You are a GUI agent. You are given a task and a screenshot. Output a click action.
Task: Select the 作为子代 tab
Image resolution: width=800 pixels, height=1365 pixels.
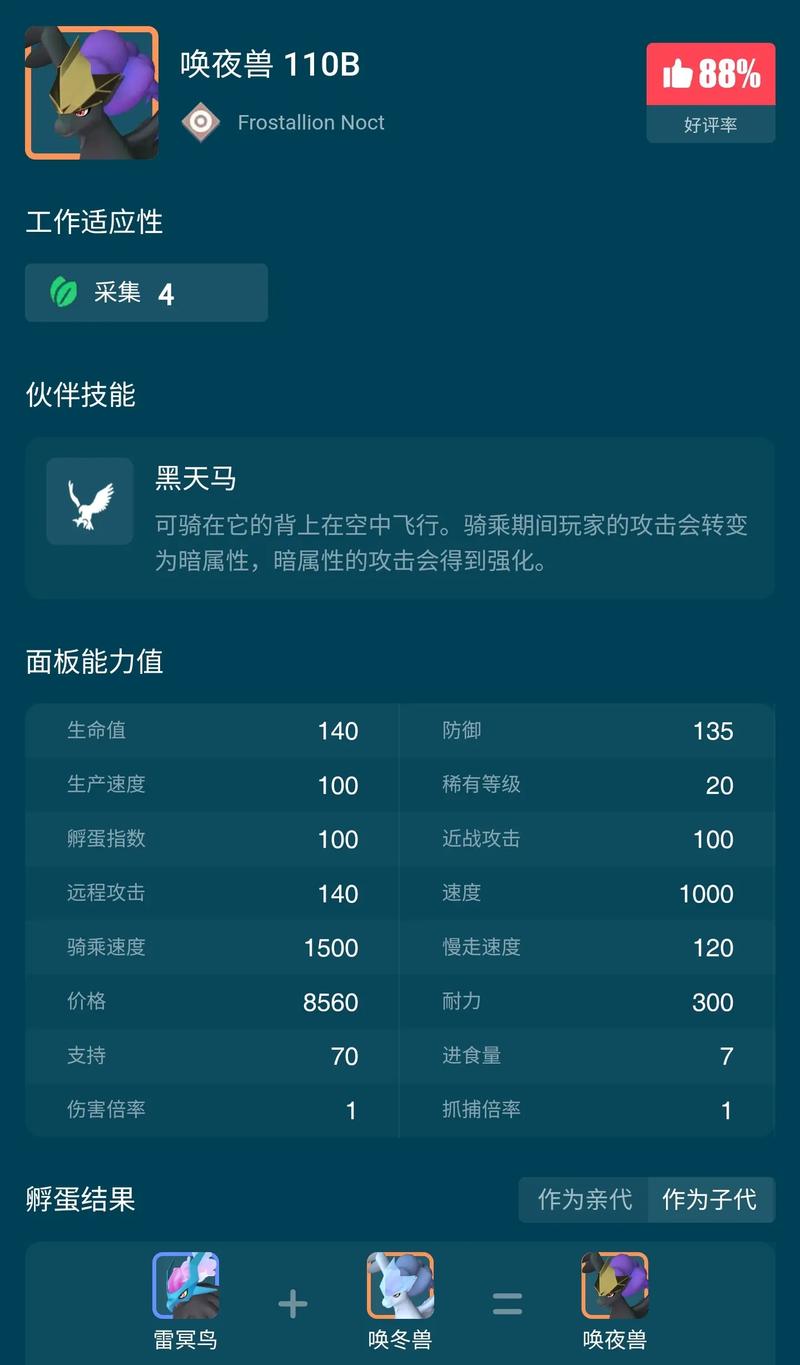tap(710, 1199)
